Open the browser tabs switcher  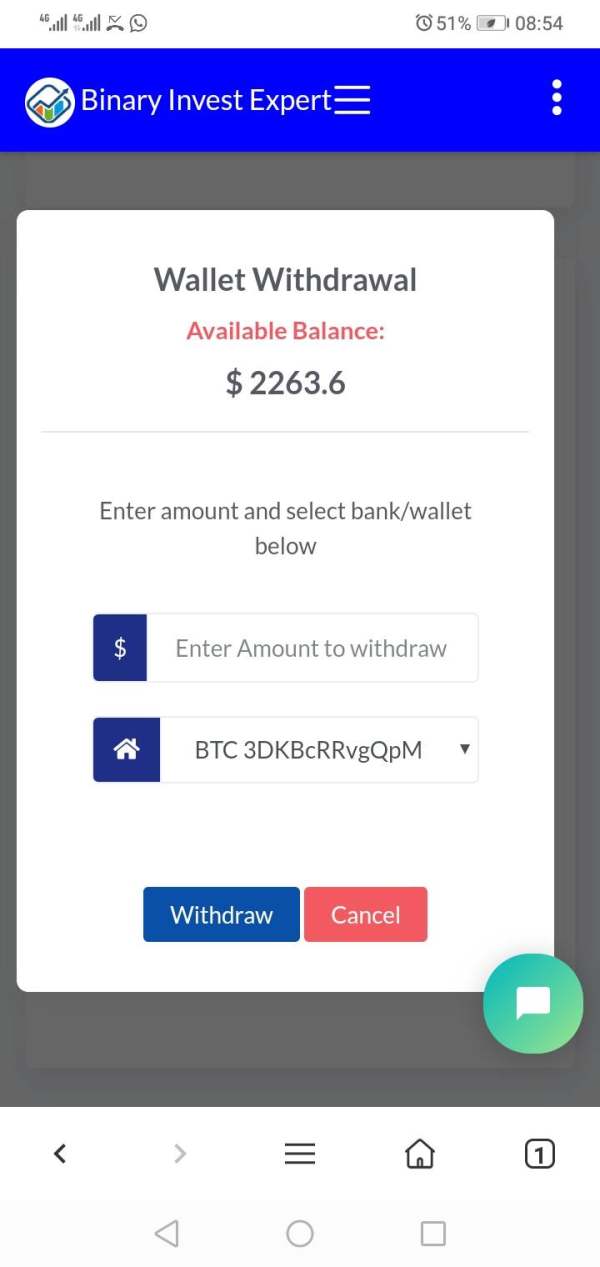pyautogui.click(x=539, y=1154)
